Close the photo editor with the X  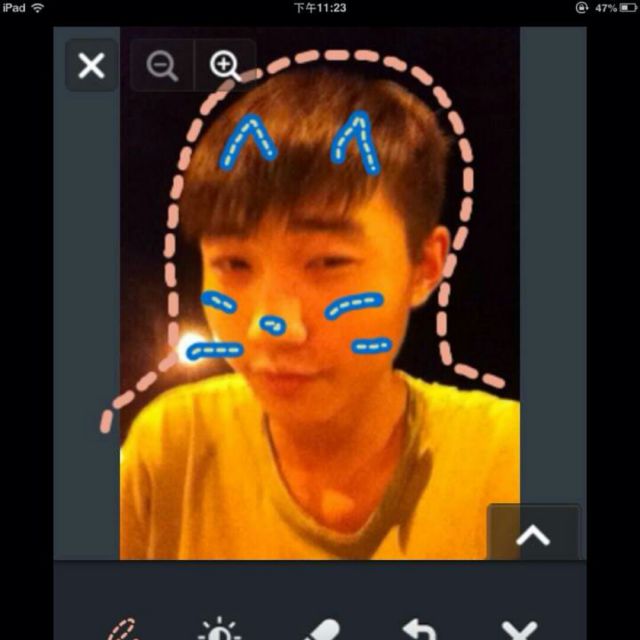pos(91,66)
